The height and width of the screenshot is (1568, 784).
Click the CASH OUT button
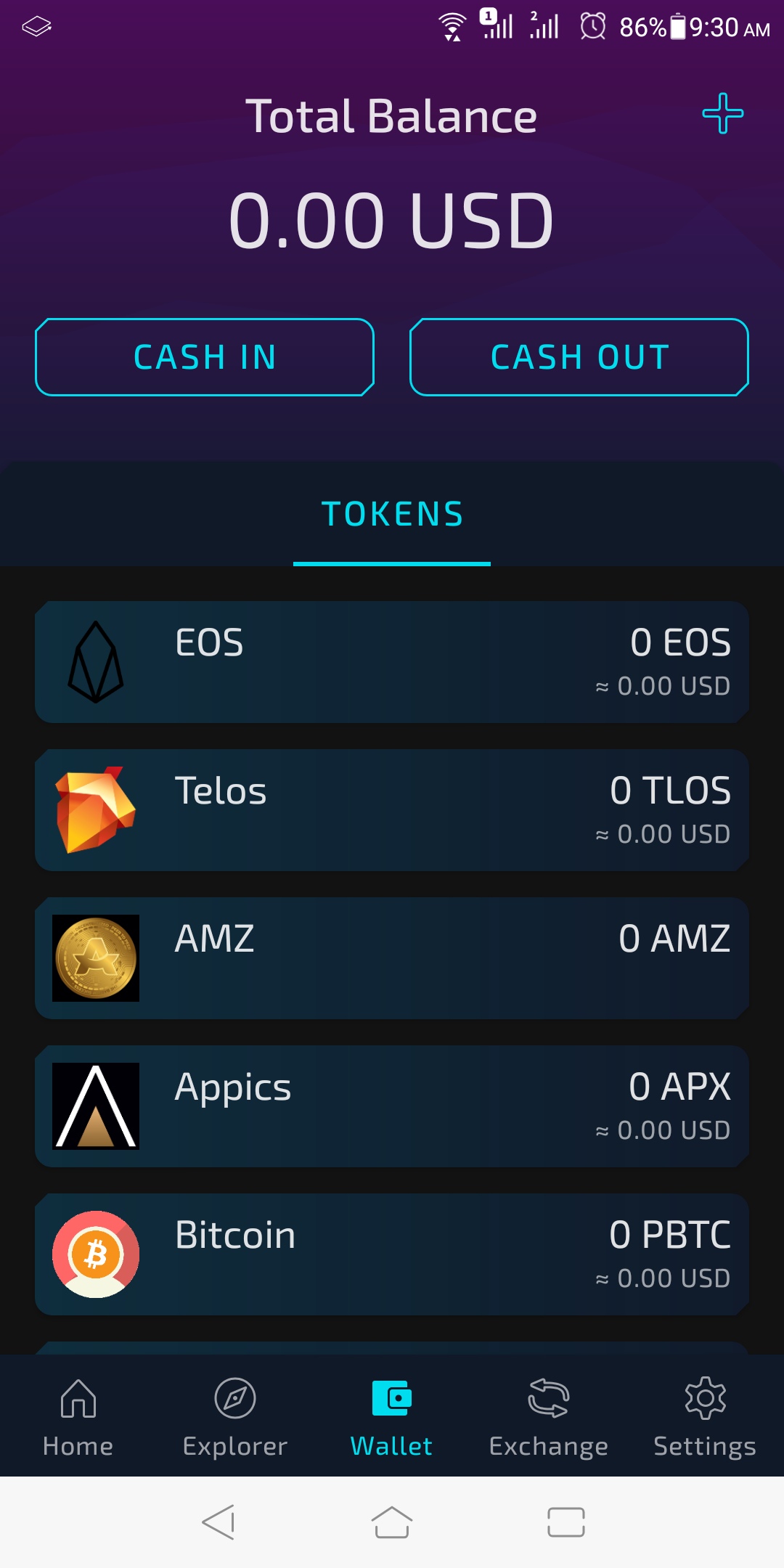tap(579, 356)
